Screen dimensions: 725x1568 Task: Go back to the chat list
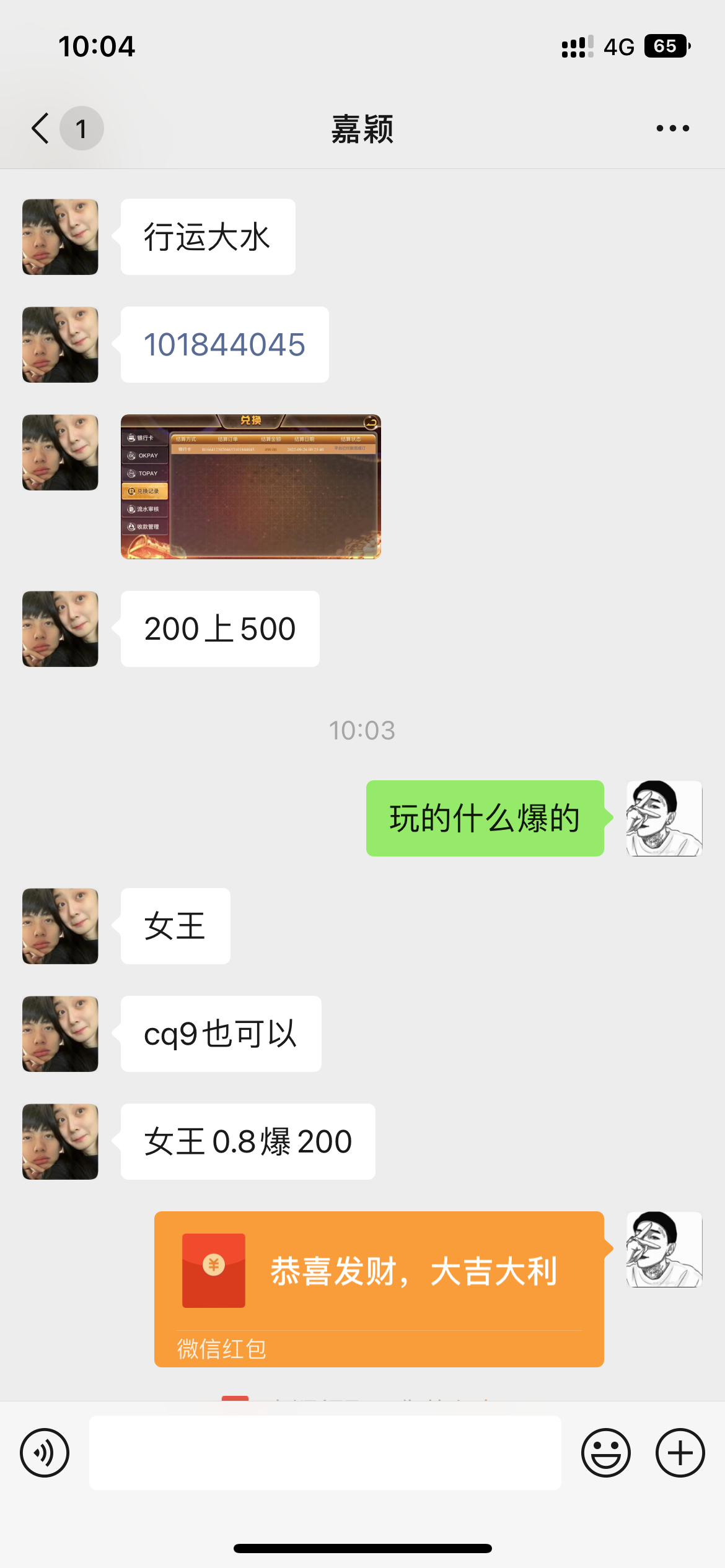tap(41, 129)
